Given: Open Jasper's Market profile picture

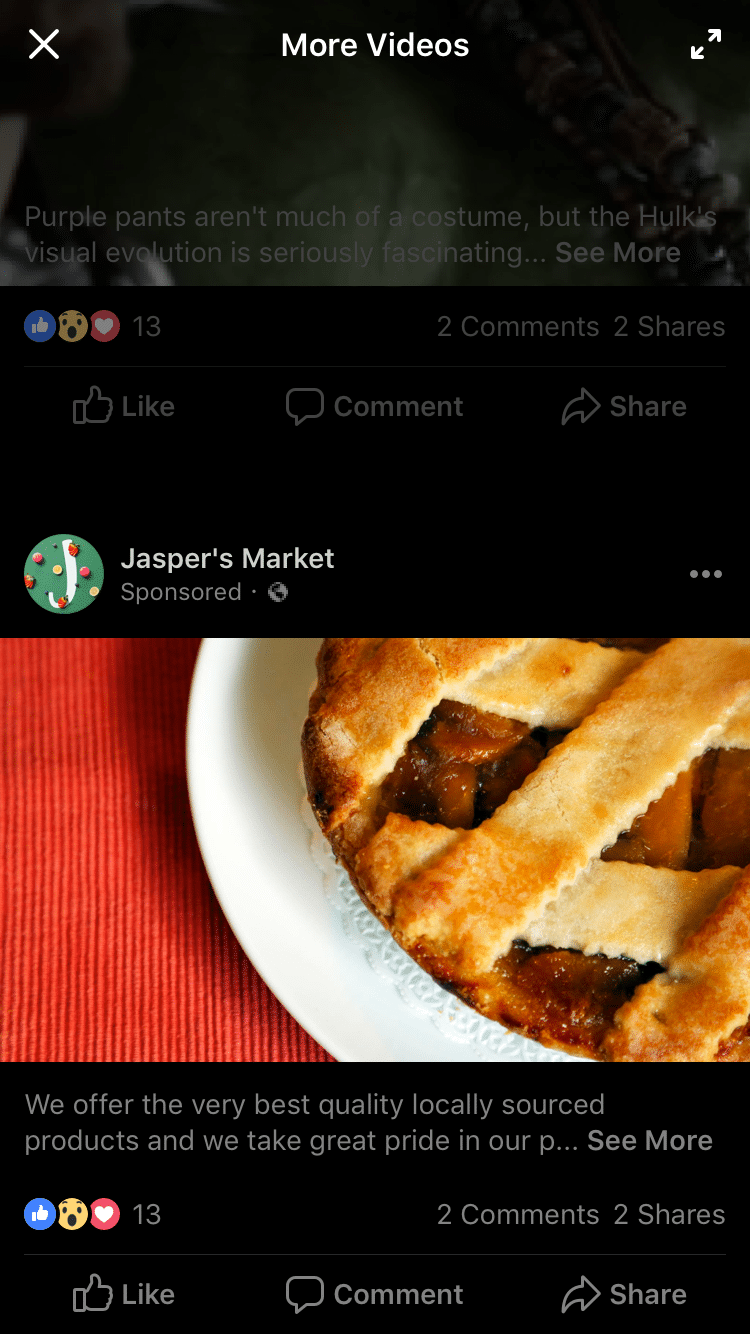Looking at the screenshot, I should [x=64, y=574].
